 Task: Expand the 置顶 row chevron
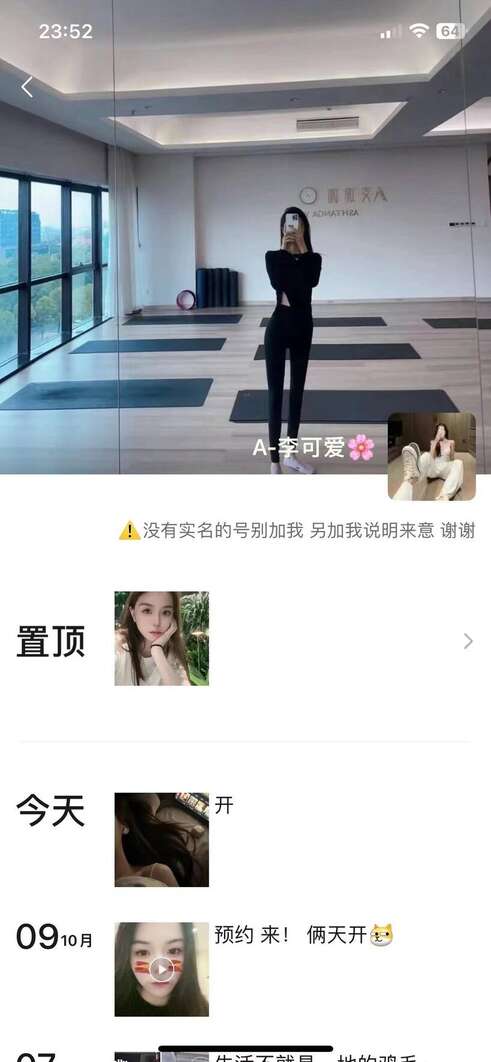pos(468,641)
